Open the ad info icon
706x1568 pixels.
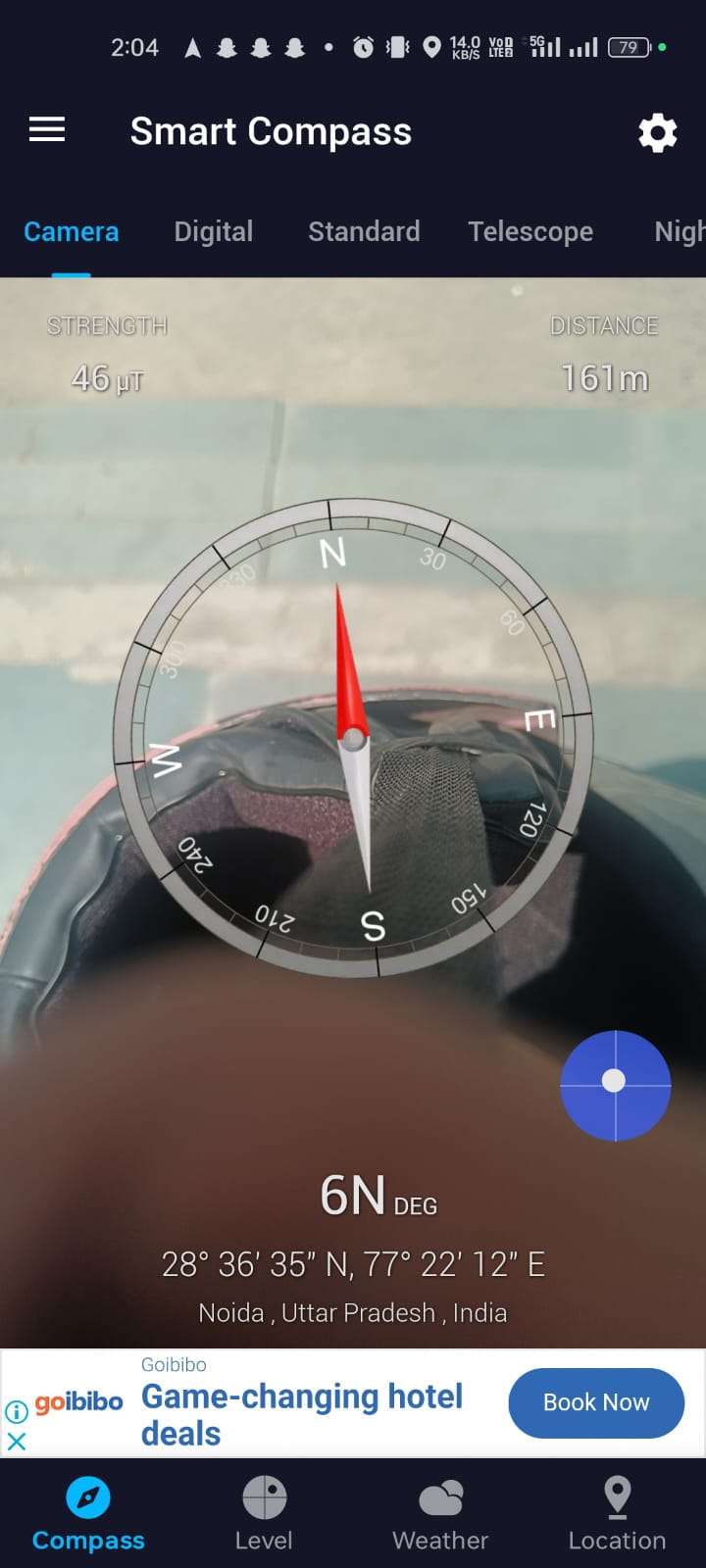pyautogui.click(x=17, y=1412)
